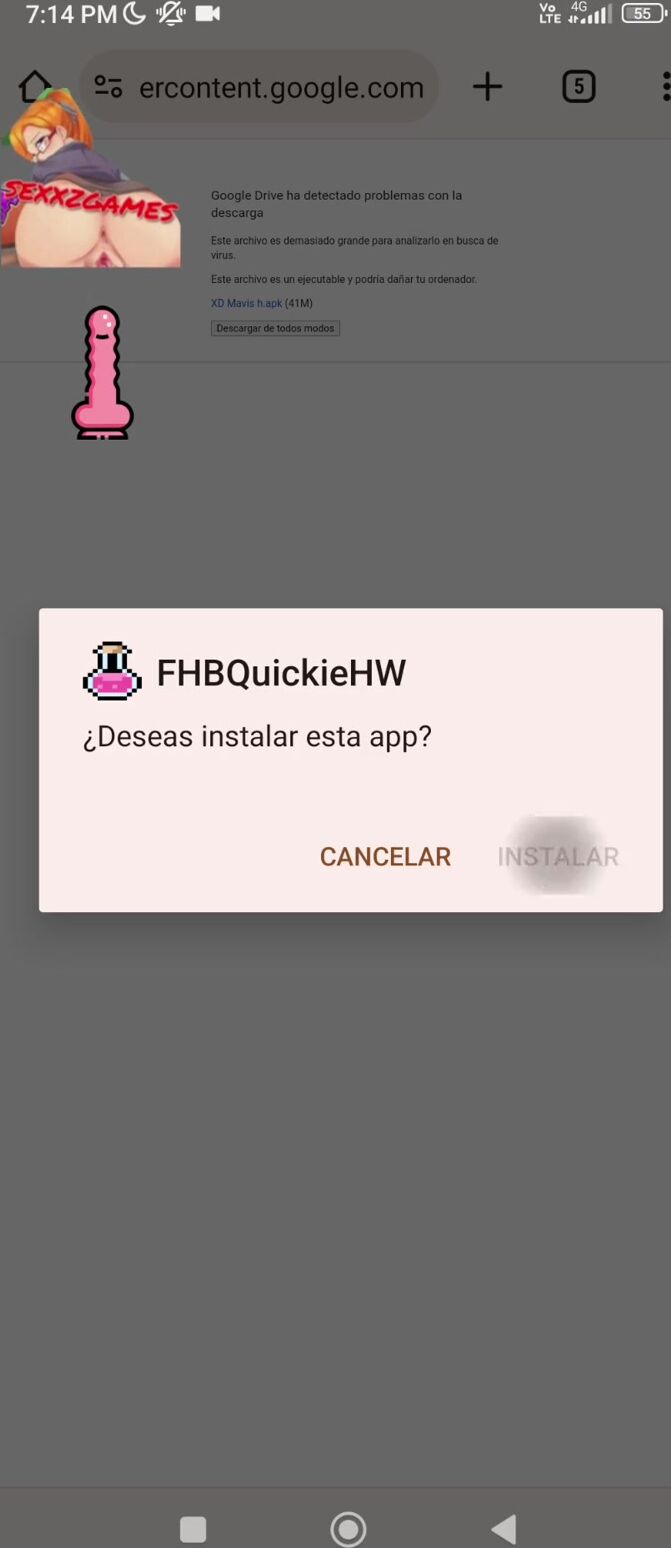Tap the address bar URL
Screen dimensions: 671x1548
tap(281, 88)
